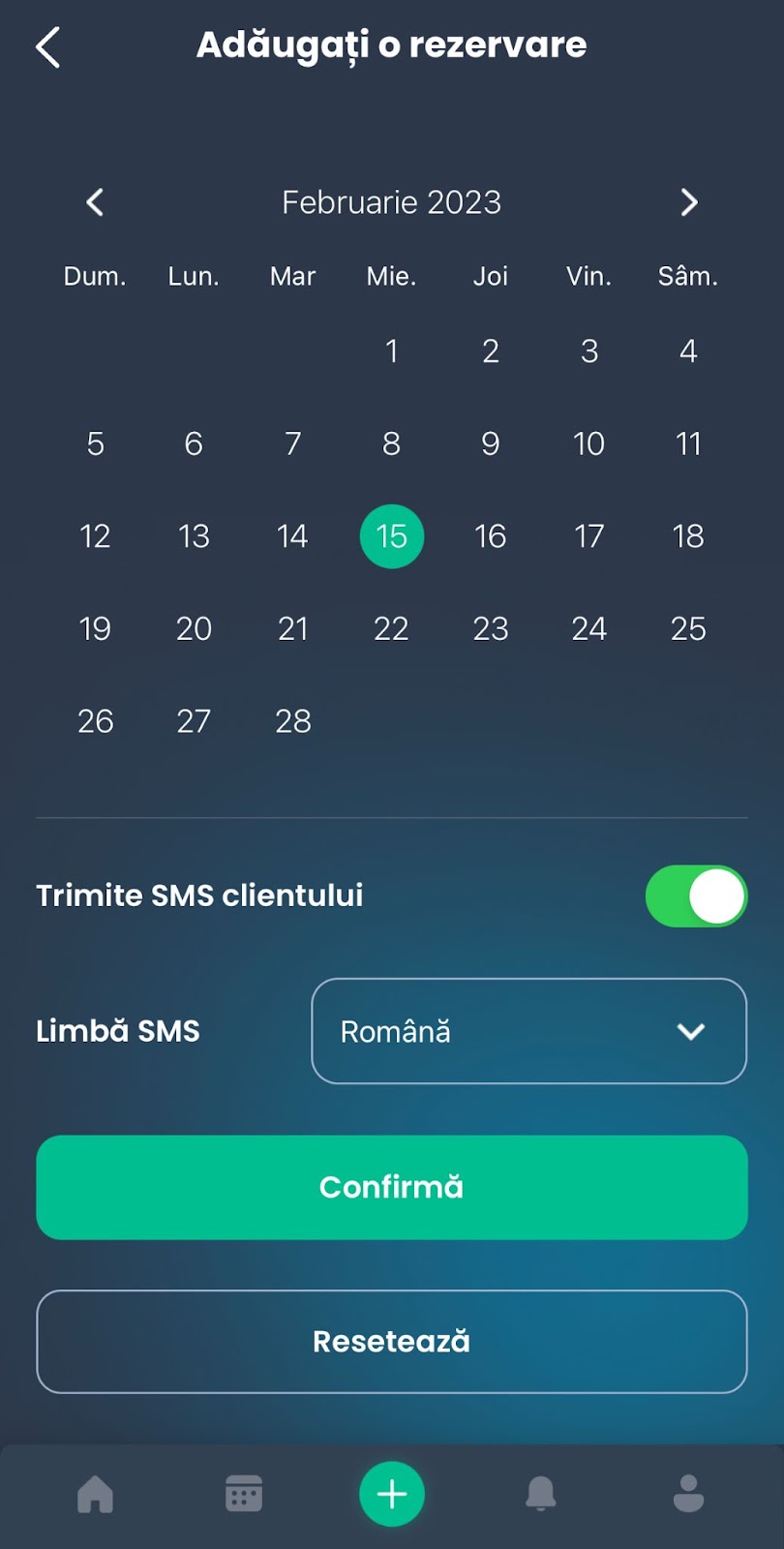Switch to the calendar tab
This screenshot has width=784, height=1549.
pyautogui.click(x=244, y=1494)
